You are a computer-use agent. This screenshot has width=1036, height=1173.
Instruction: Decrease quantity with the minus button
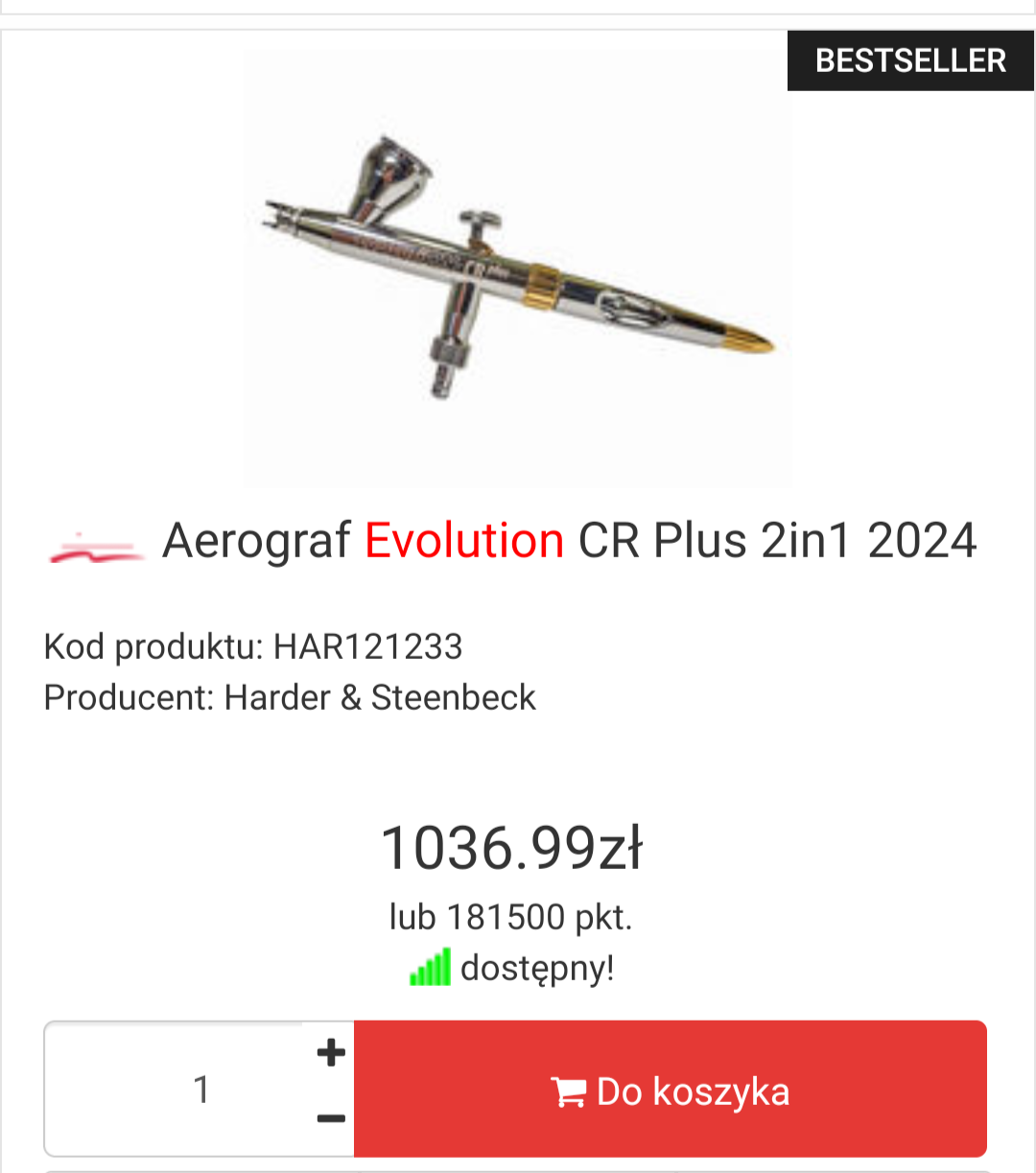(x=331, y=1118)
